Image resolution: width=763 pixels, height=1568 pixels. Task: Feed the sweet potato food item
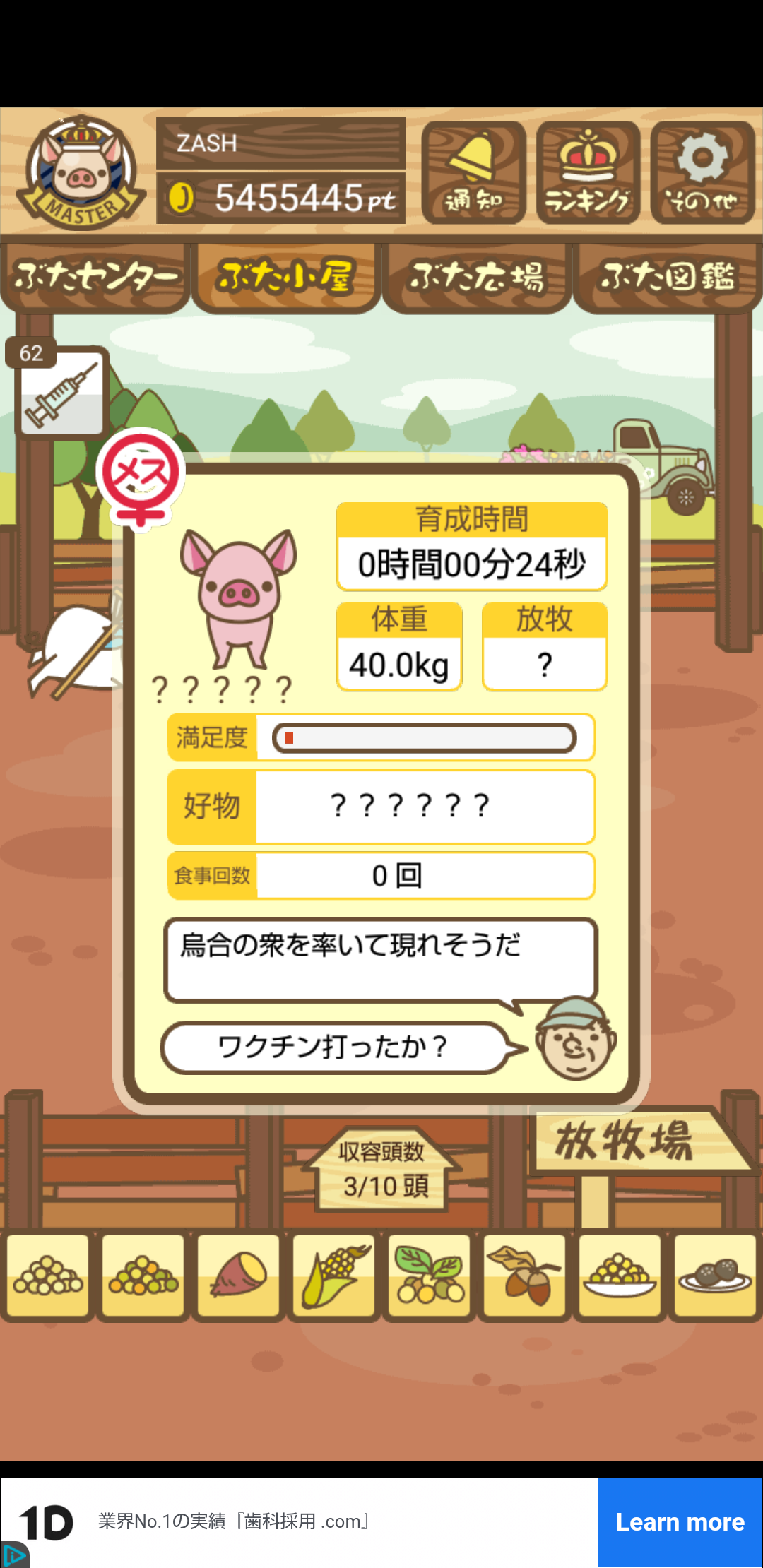pos(238,1276)
